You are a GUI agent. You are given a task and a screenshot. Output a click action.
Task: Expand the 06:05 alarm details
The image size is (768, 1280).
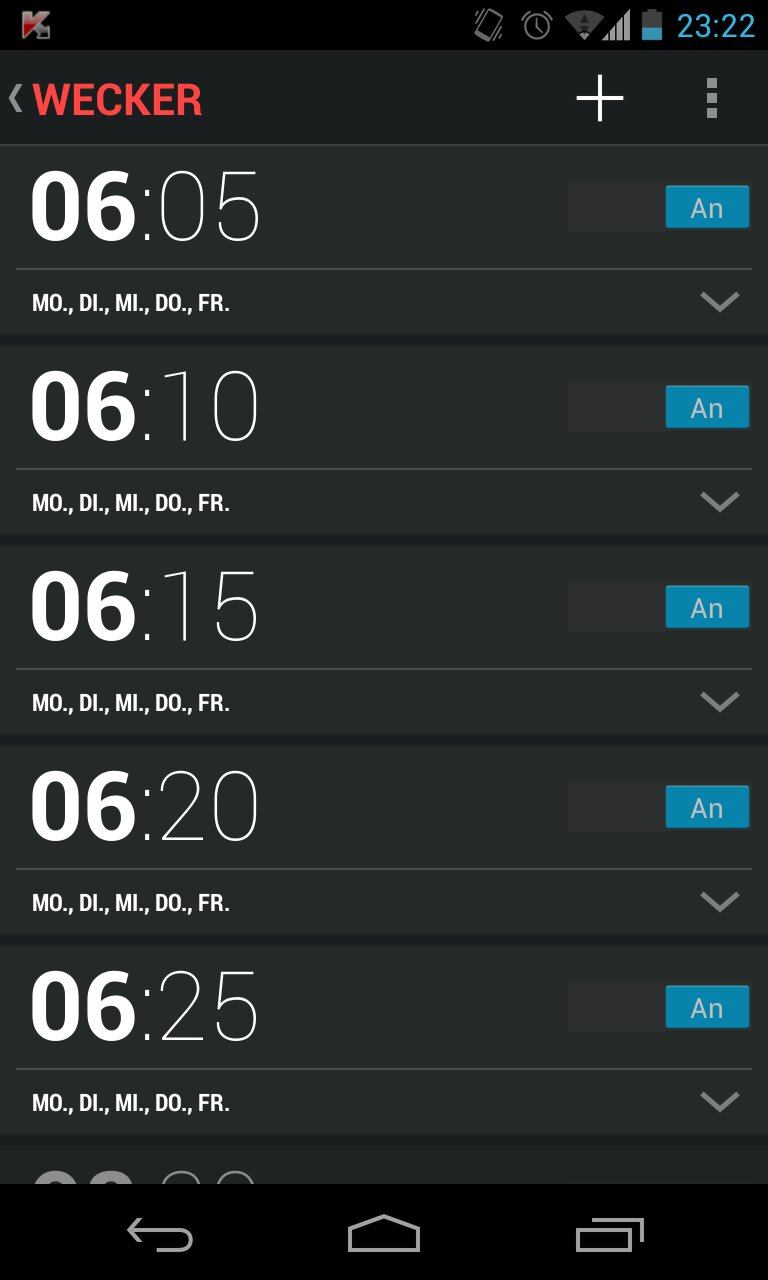(720, 302)
